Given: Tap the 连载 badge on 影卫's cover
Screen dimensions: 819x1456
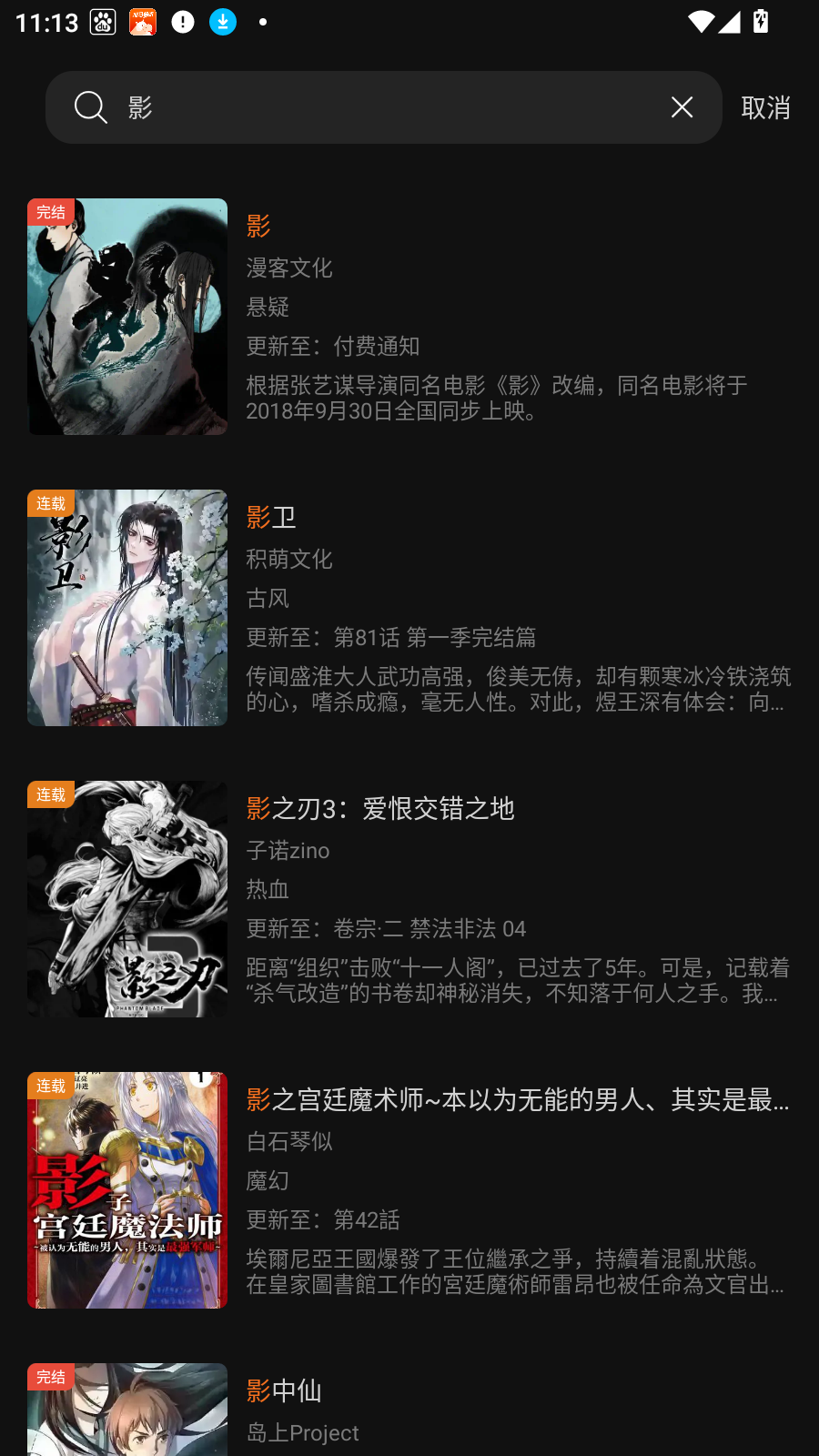Looking at the screenshot, I should (x=50, y=502).
